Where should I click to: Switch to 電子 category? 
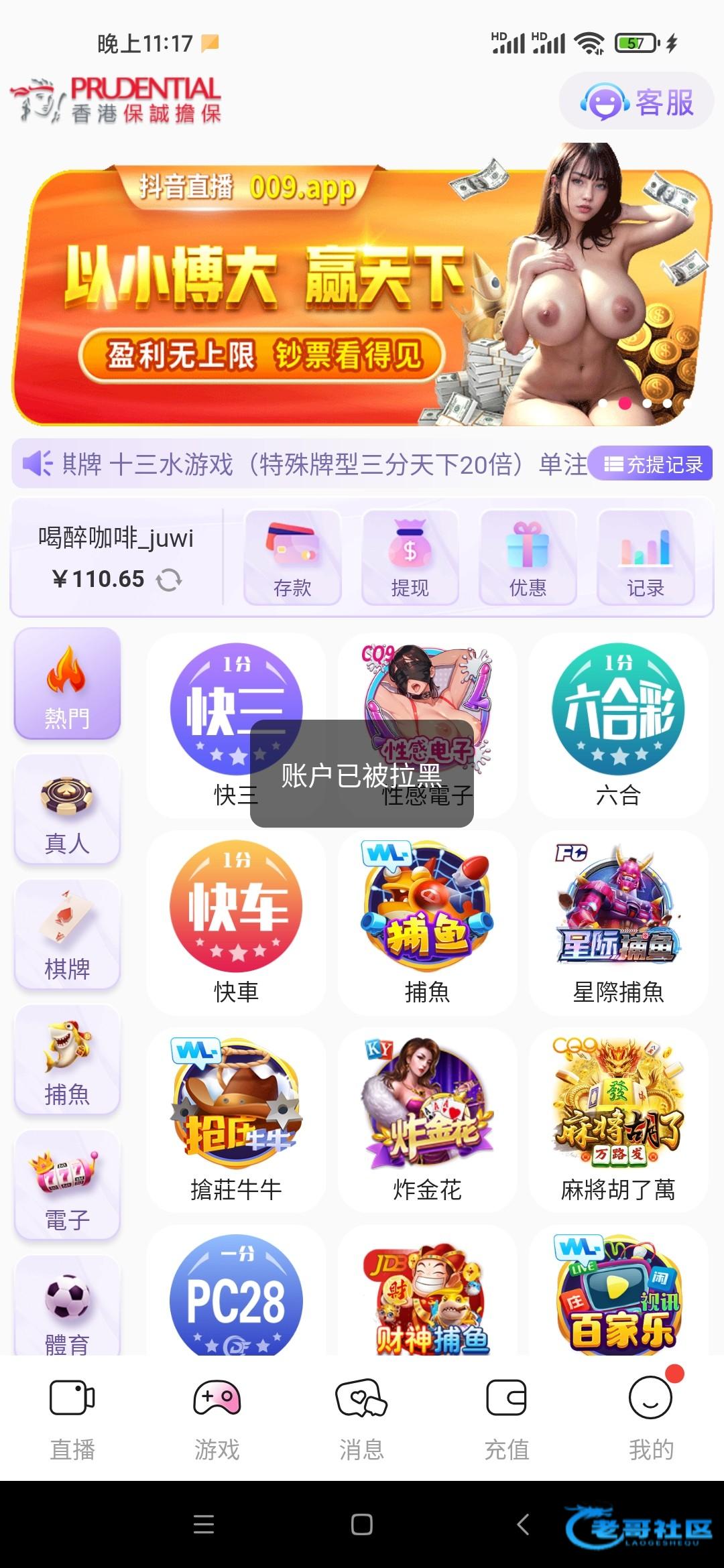[67, 1185]
